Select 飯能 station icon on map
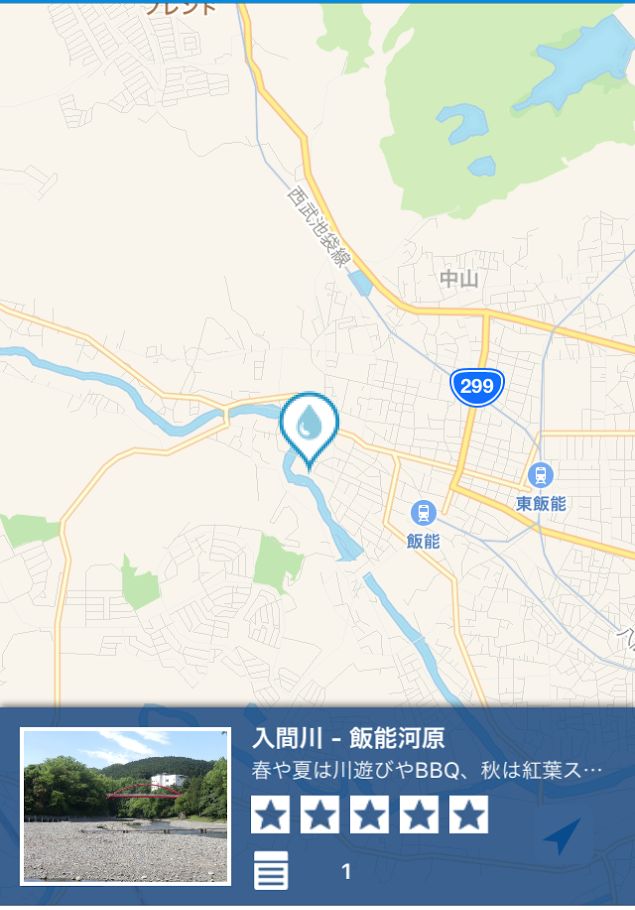The image size is (635, 910). (x=423, y=514)
